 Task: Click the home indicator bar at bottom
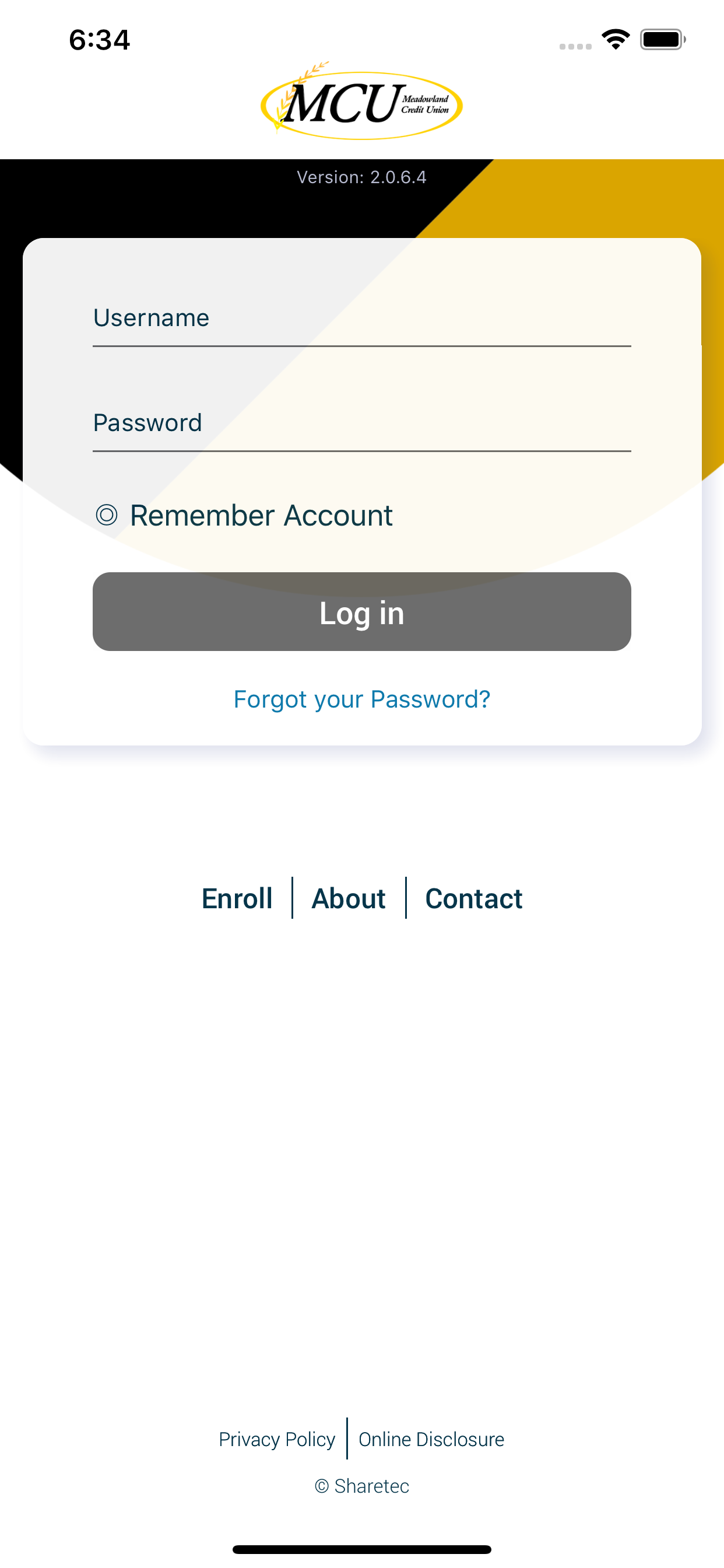coord(362,1549)
